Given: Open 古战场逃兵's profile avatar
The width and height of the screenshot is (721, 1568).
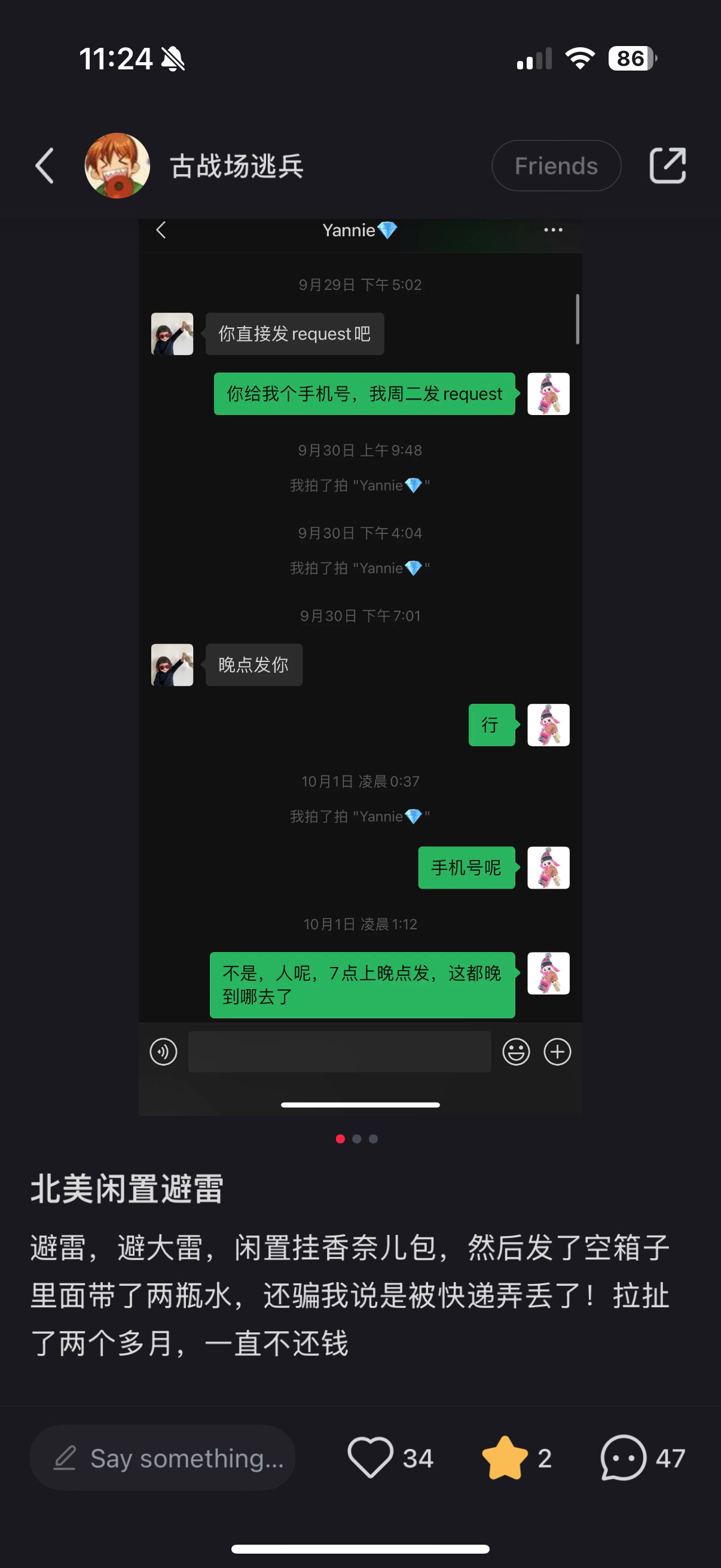Looking at the screenshot, I should click(x=117, y=166).
